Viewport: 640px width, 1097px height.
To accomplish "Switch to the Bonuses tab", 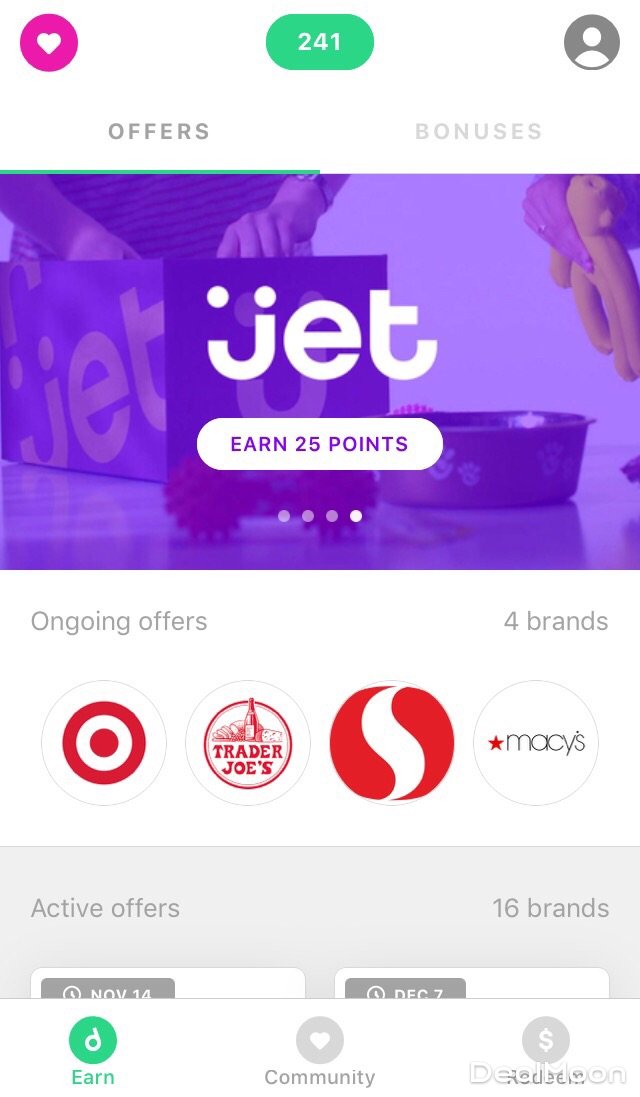I will tap(478, 132).
